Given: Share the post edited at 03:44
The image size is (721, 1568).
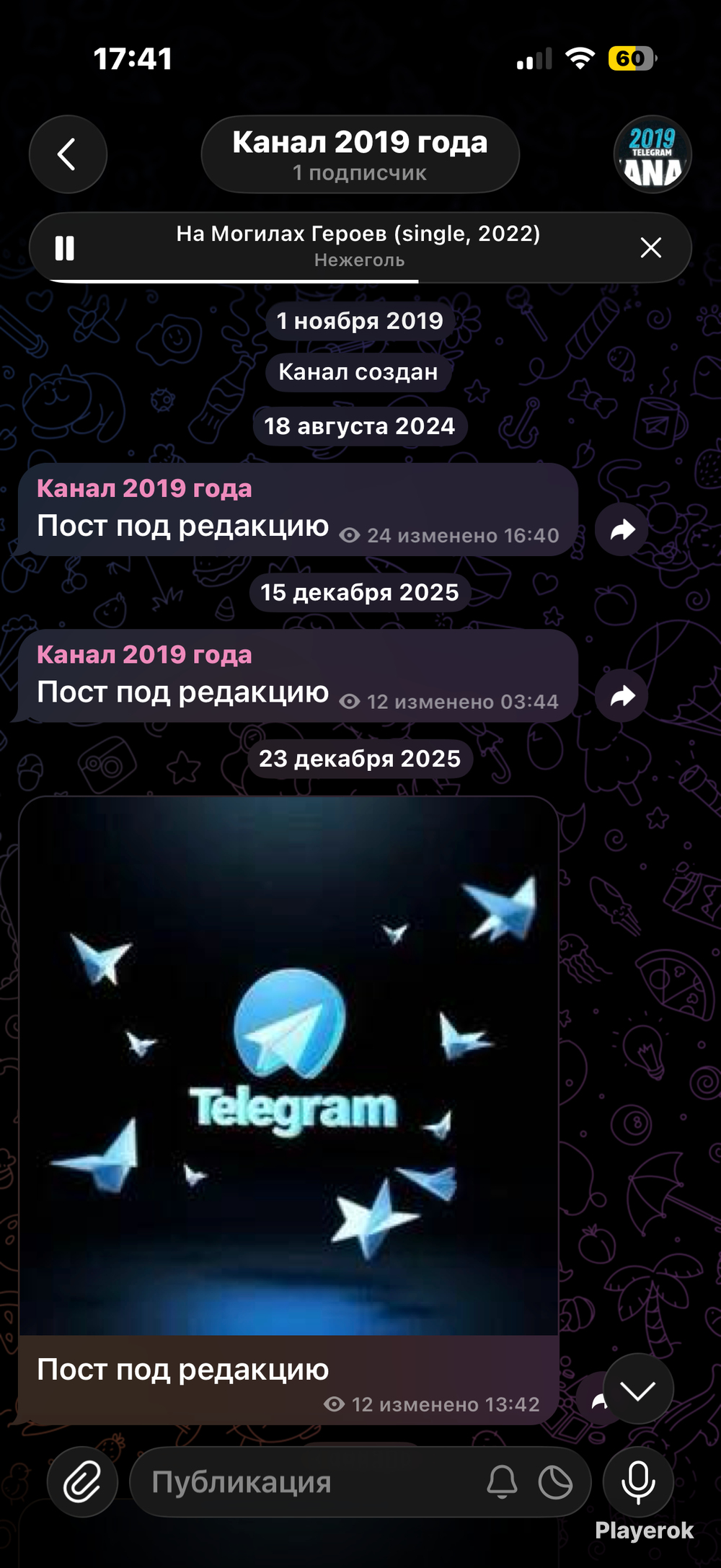Looking at the screenshot, I should 622,696.
